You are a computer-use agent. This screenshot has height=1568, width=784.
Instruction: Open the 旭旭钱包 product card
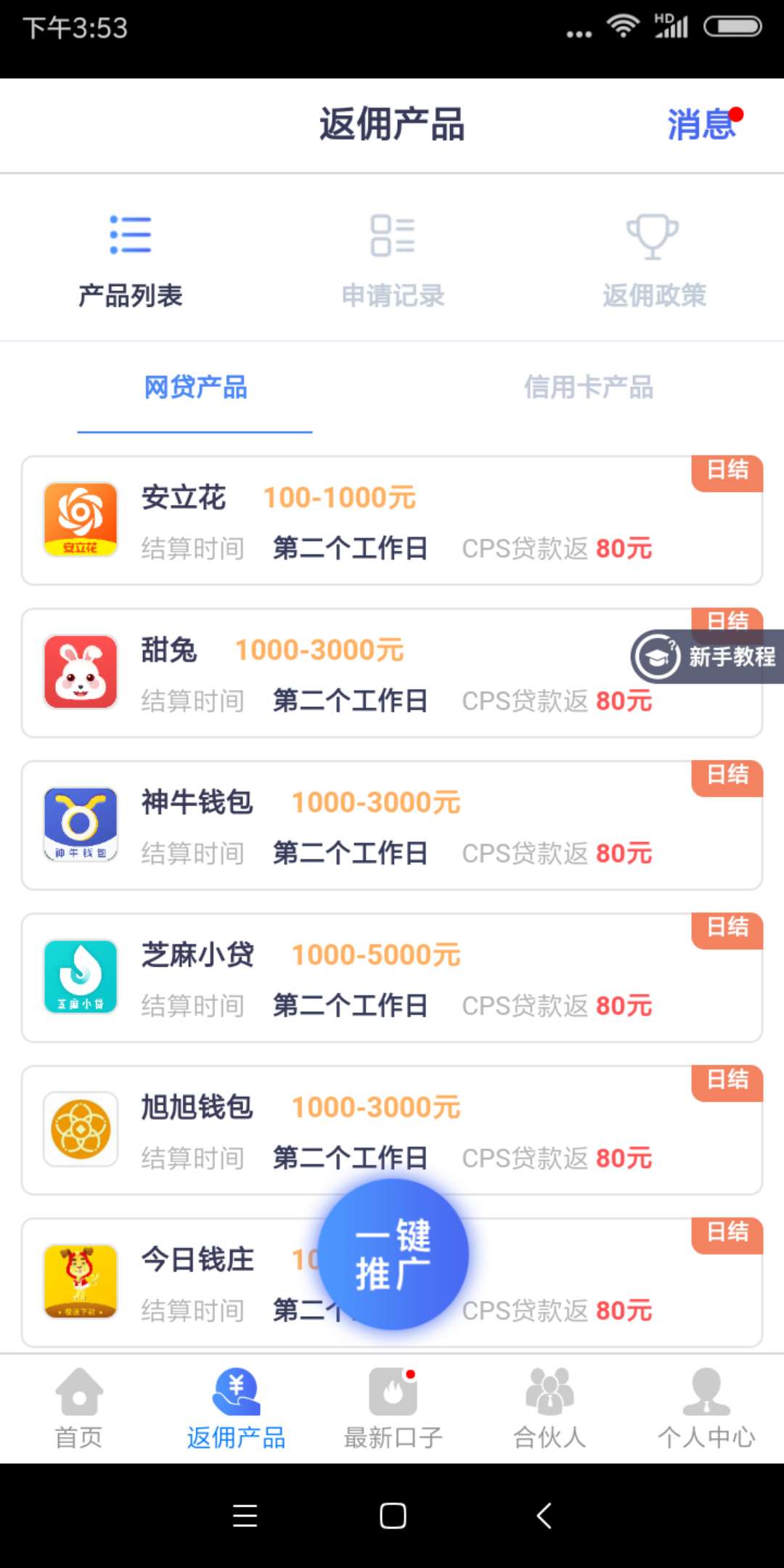(392, 1130)
